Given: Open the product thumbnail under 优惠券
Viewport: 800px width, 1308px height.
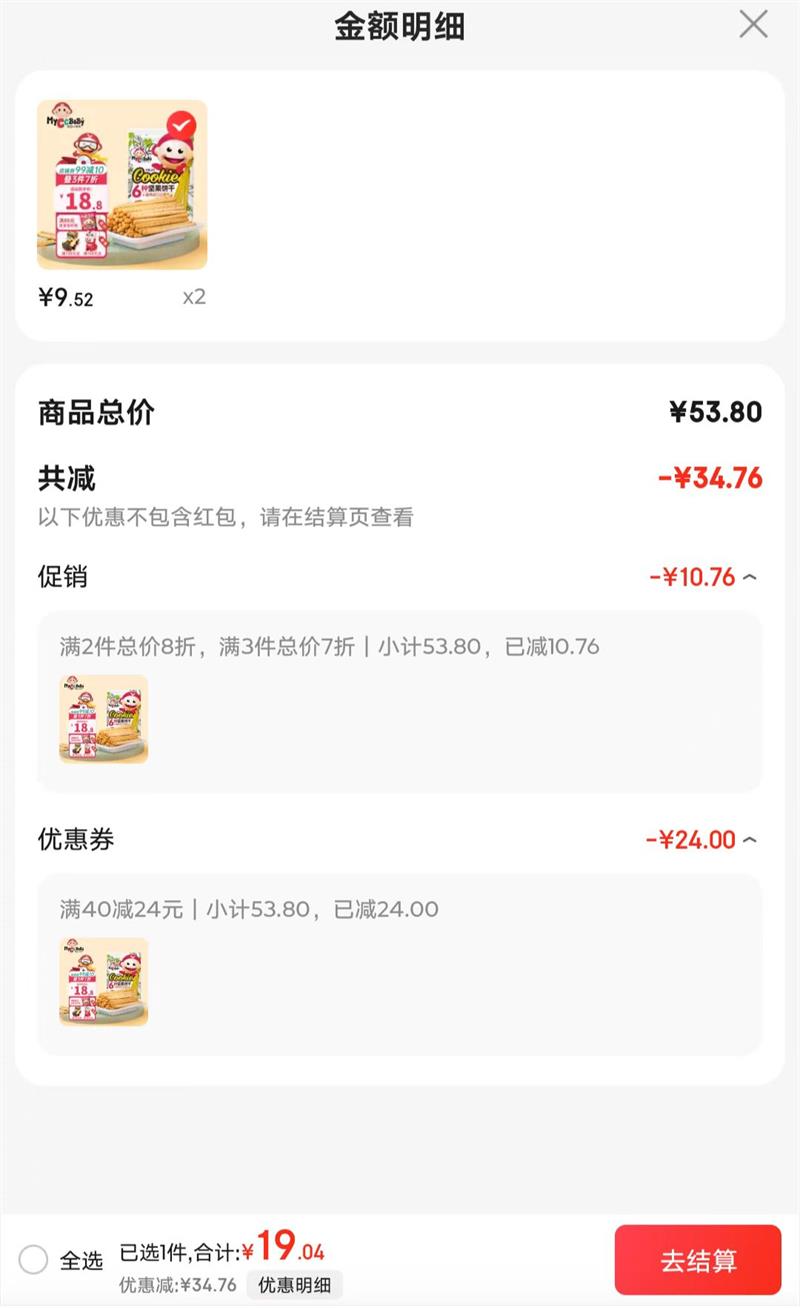Looking at the screenshot, I should coord(103,981).
